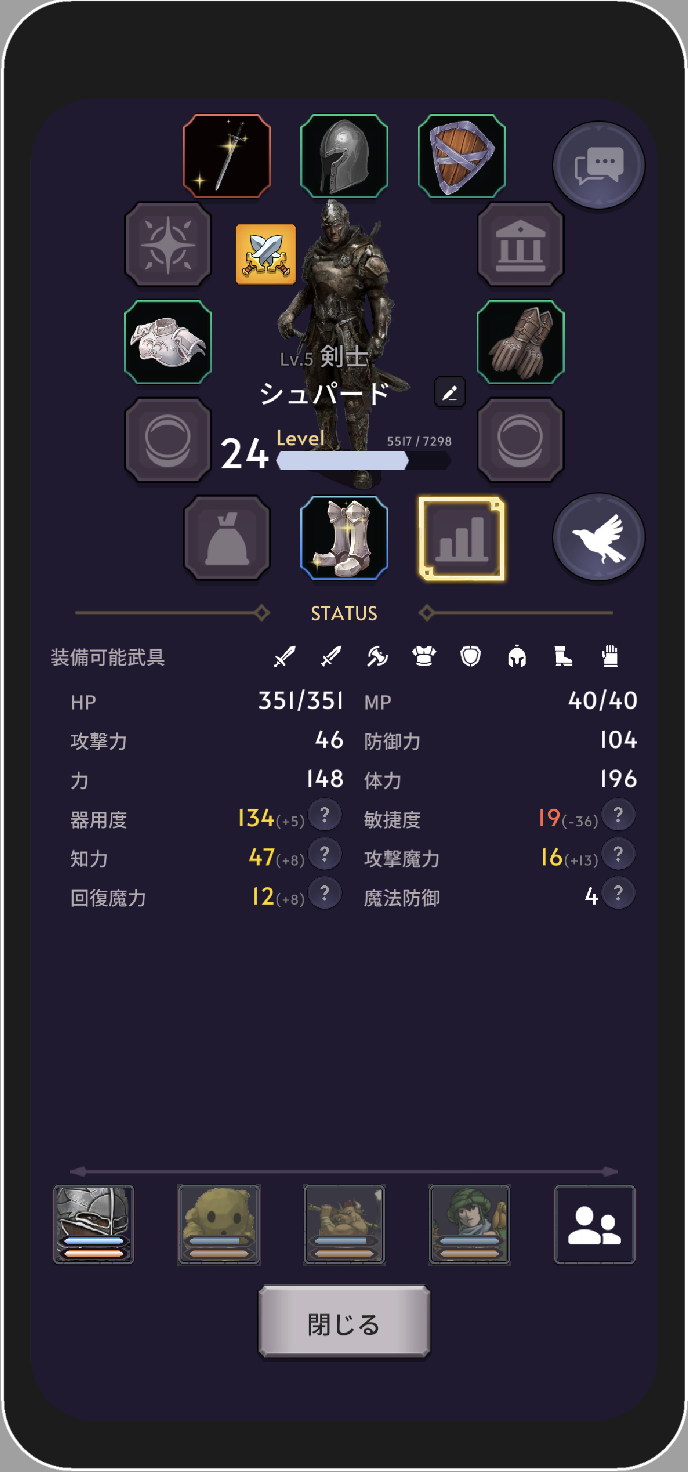This screenshot has height=1472, width=688.
Task: Open the party members list icon
Action: [x=595, y=1224]
